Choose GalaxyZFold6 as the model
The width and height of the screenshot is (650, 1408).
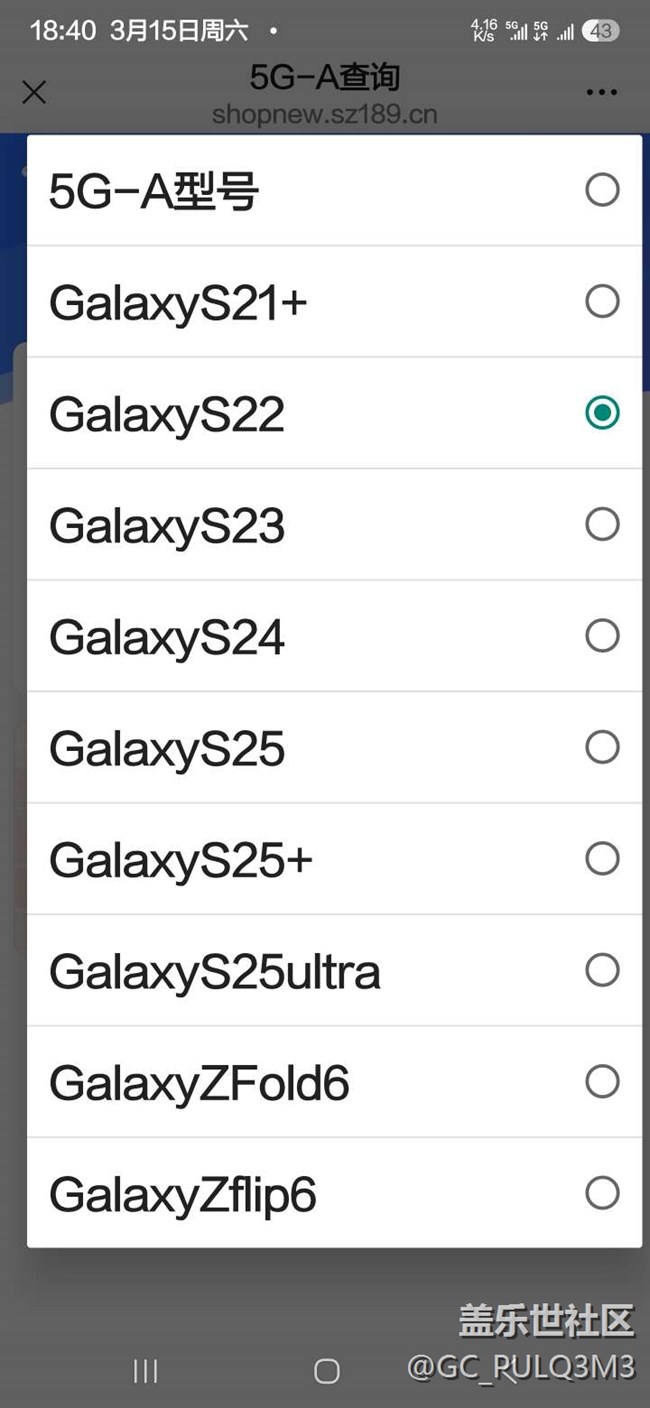pos(334,1082)
